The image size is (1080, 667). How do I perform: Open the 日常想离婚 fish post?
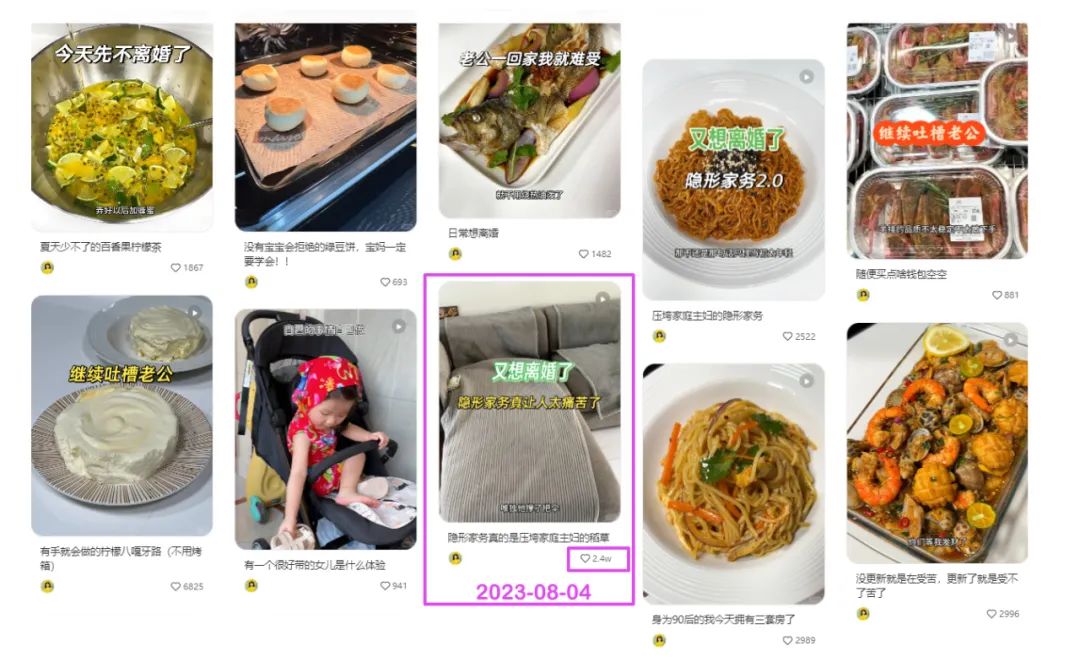point(529,120)
